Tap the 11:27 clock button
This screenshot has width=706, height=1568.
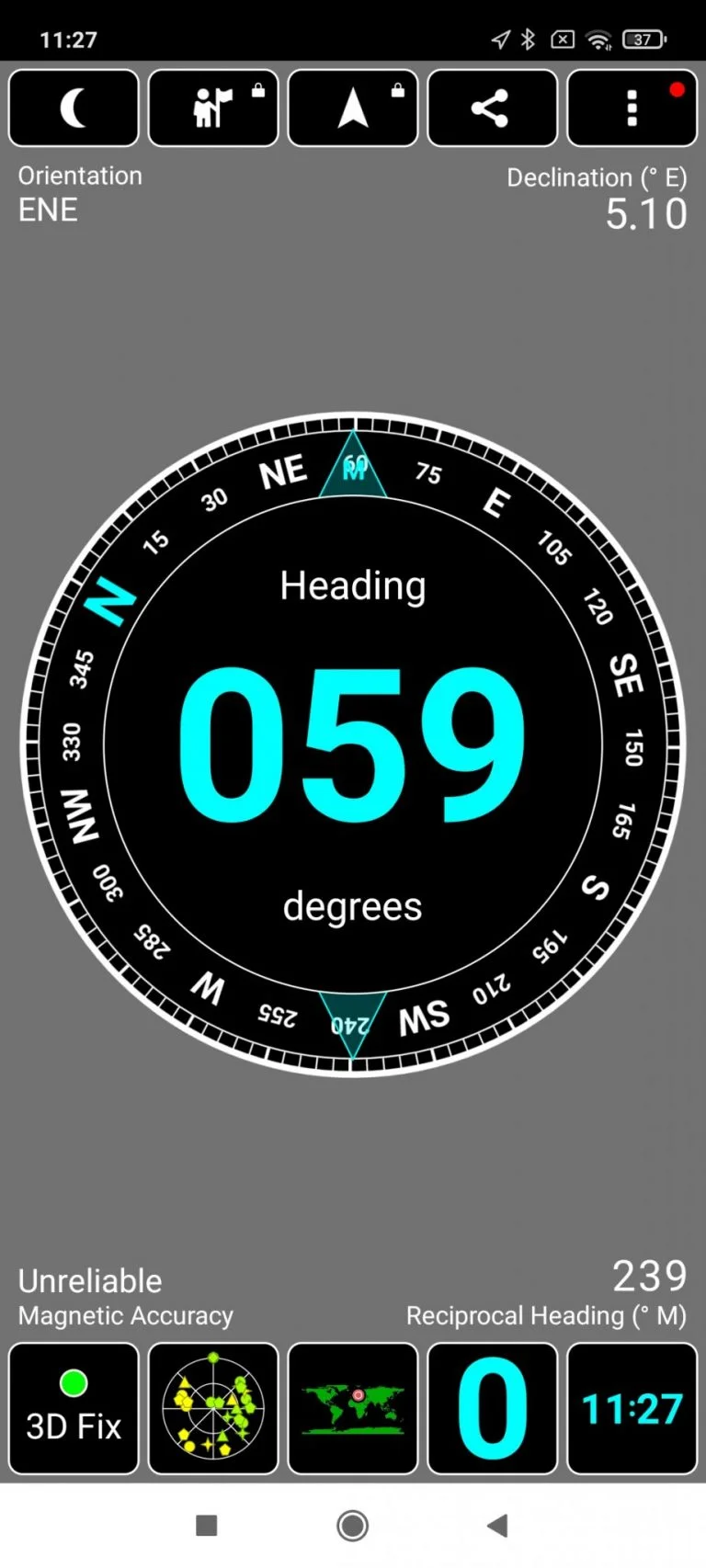click(632, 1408)
